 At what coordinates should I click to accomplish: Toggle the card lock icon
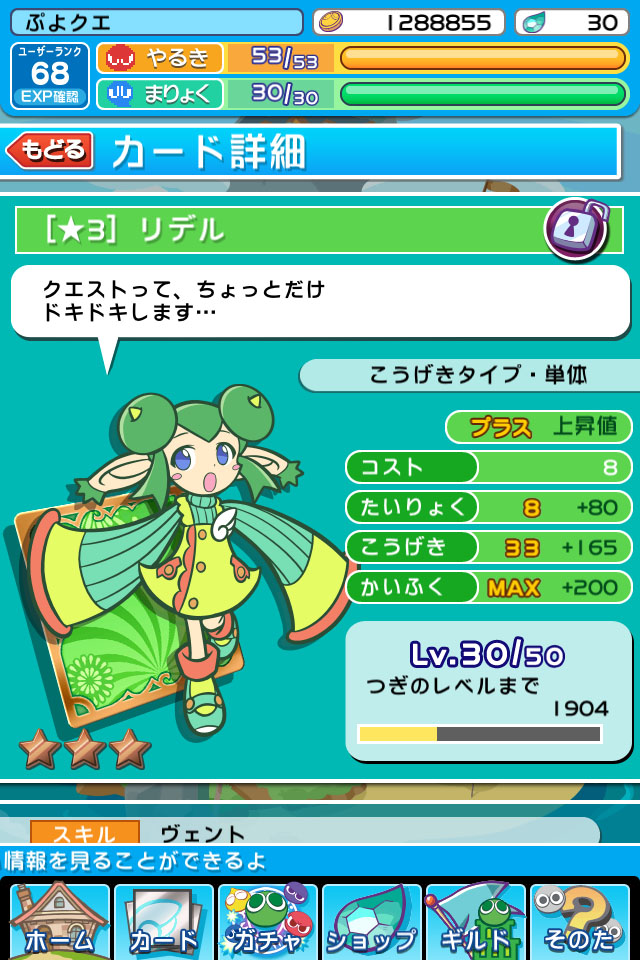click(576, 228)
